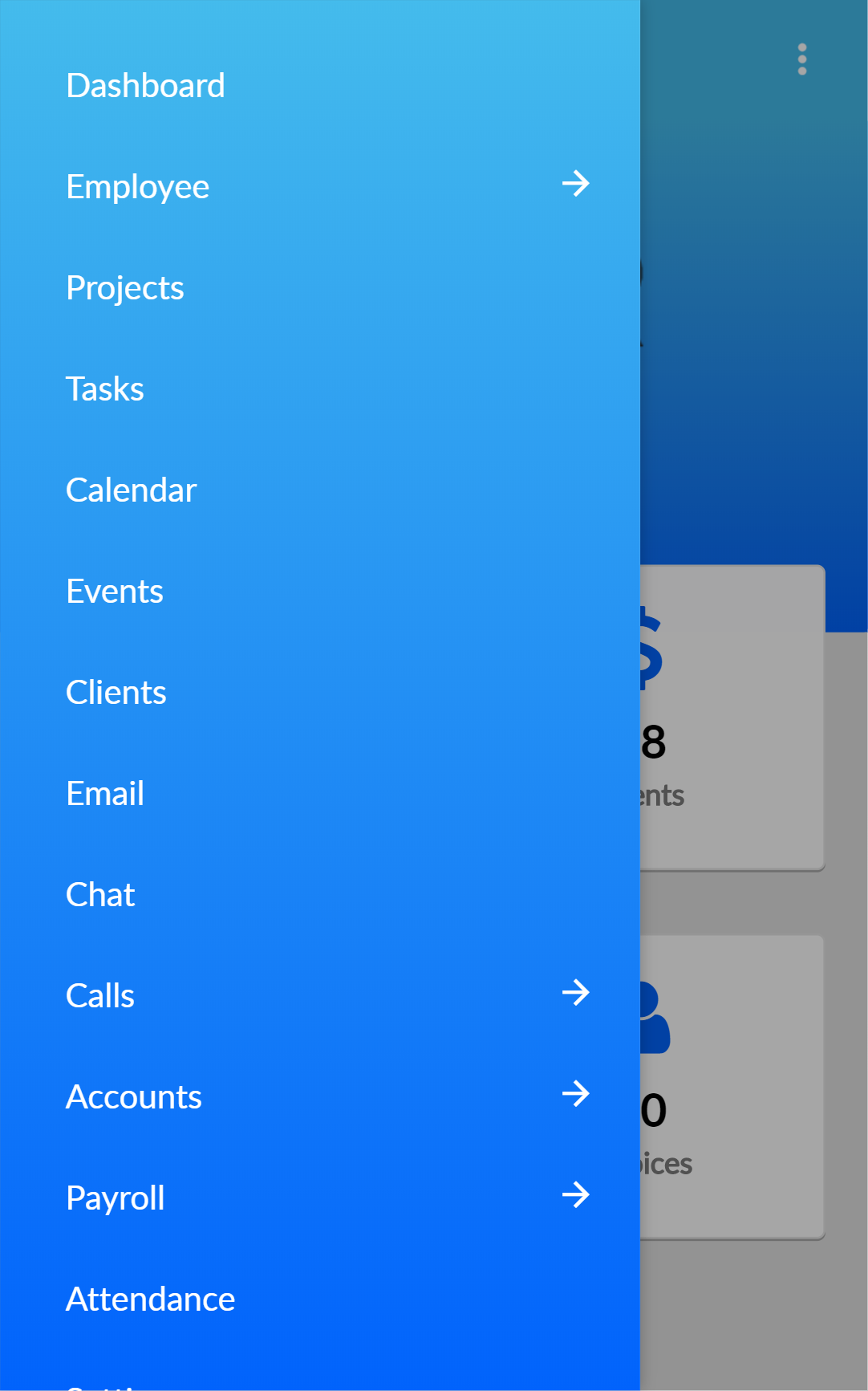Open the Chat section
Screen dimensions: 868x1391
(101, 894)
